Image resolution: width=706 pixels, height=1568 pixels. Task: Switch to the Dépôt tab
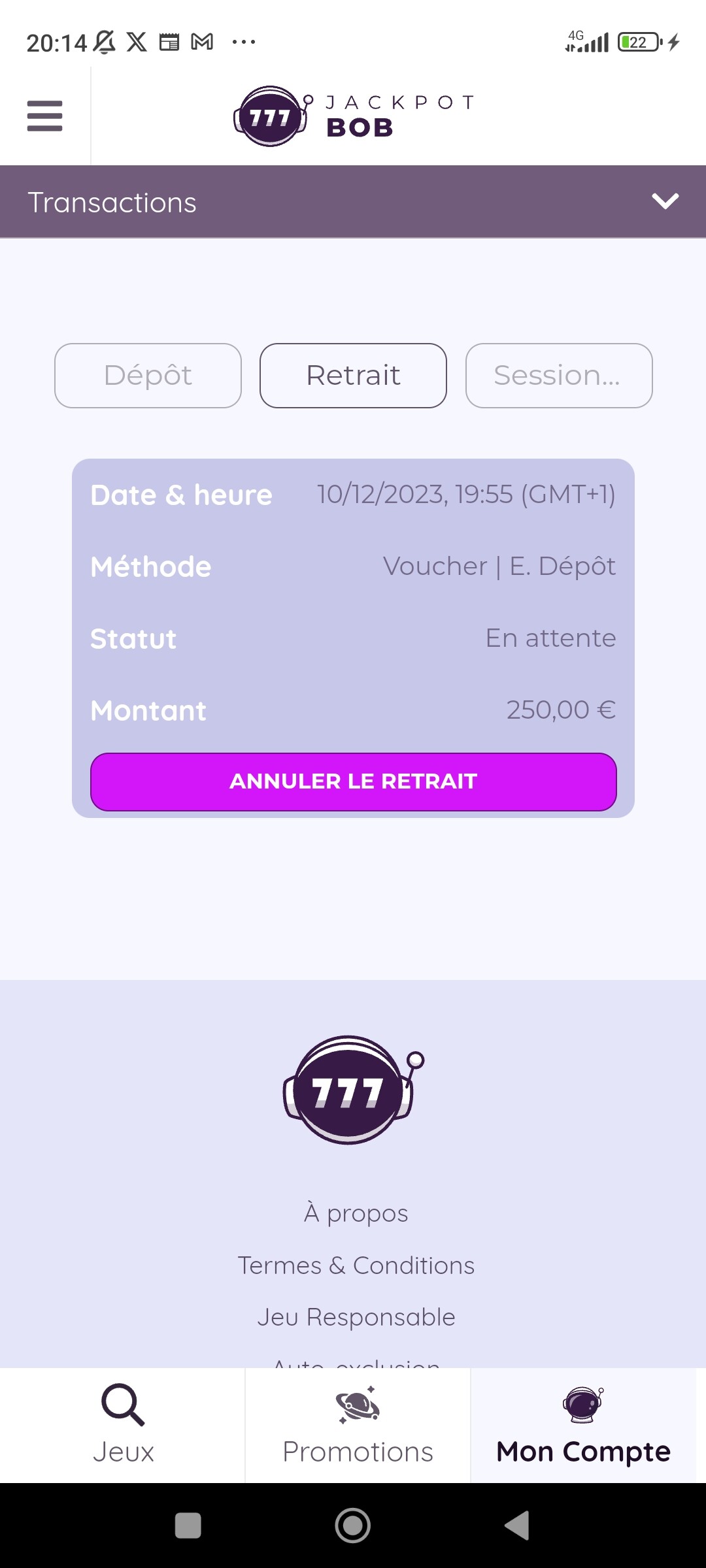point(148,376)
